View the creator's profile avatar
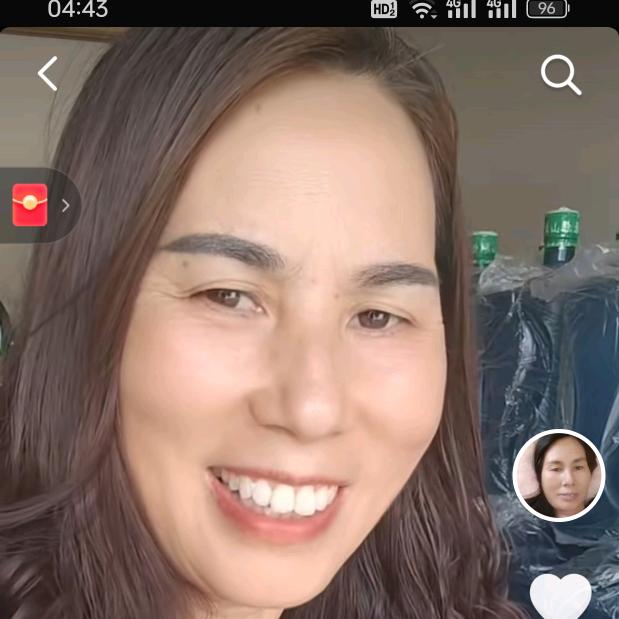This screenshot has width=619, height=619. coord(558,475)
